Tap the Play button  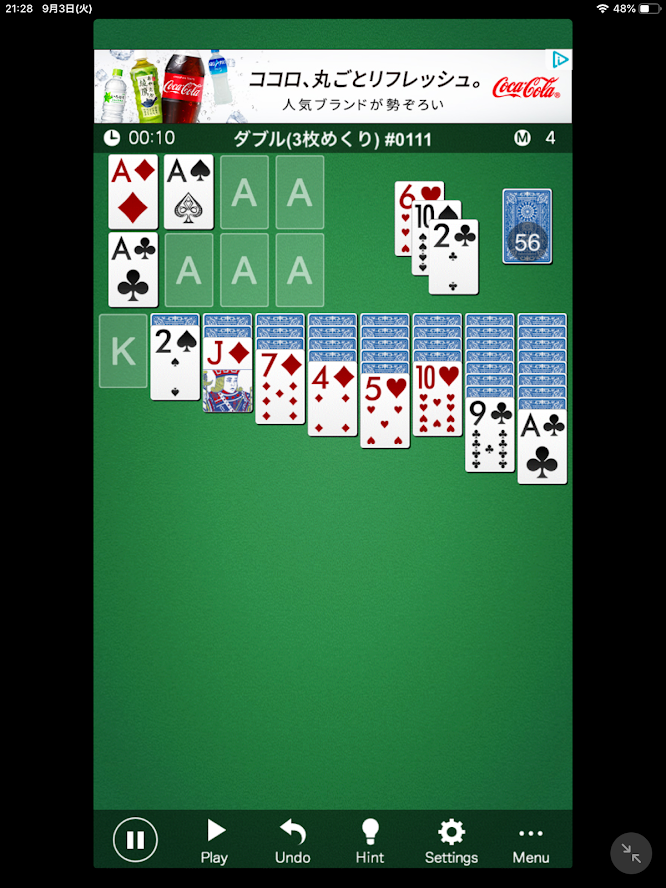coord(214,841)
